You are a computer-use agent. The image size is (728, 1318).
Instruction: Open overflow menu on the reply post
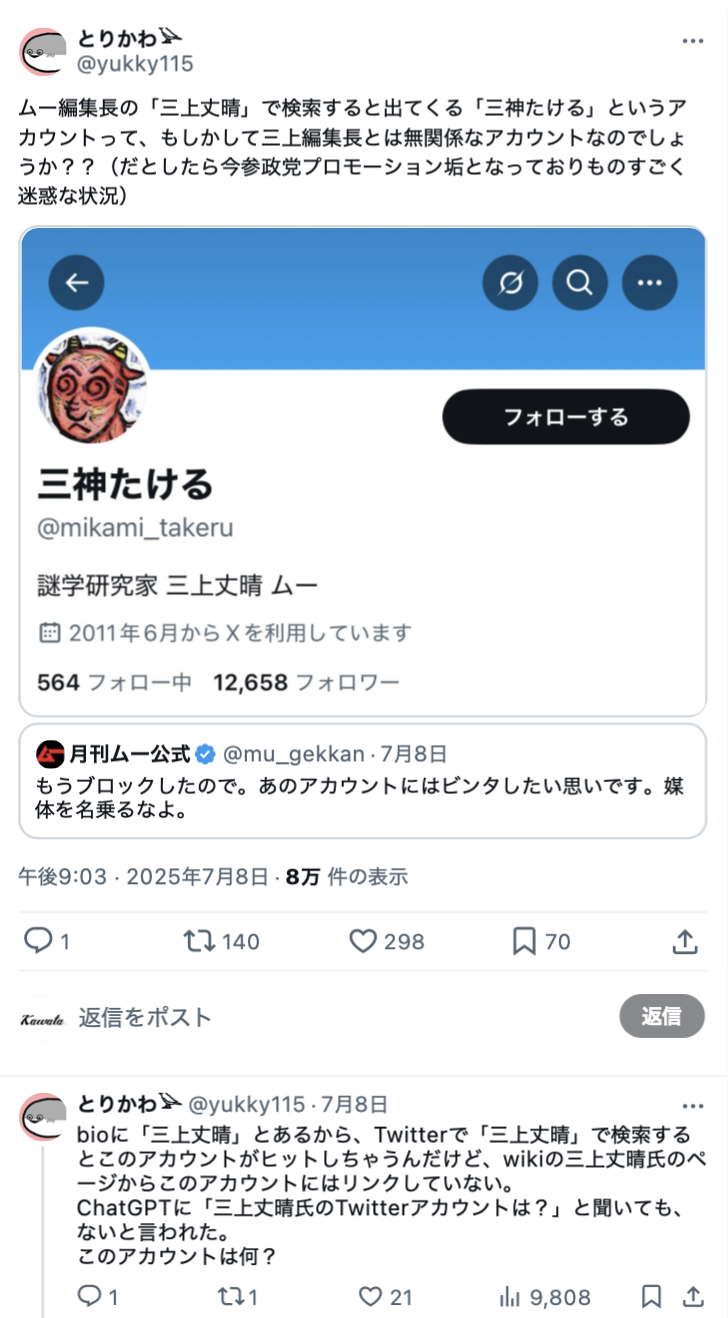693,1106
